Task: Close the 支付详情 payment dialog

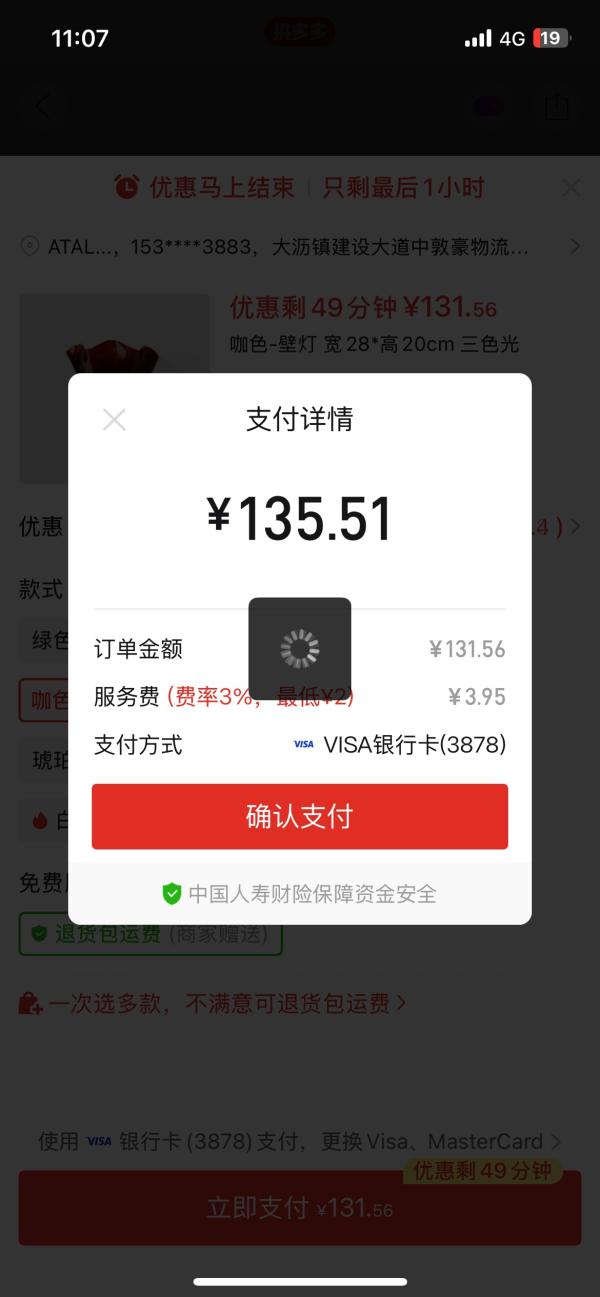Action: 114,420
